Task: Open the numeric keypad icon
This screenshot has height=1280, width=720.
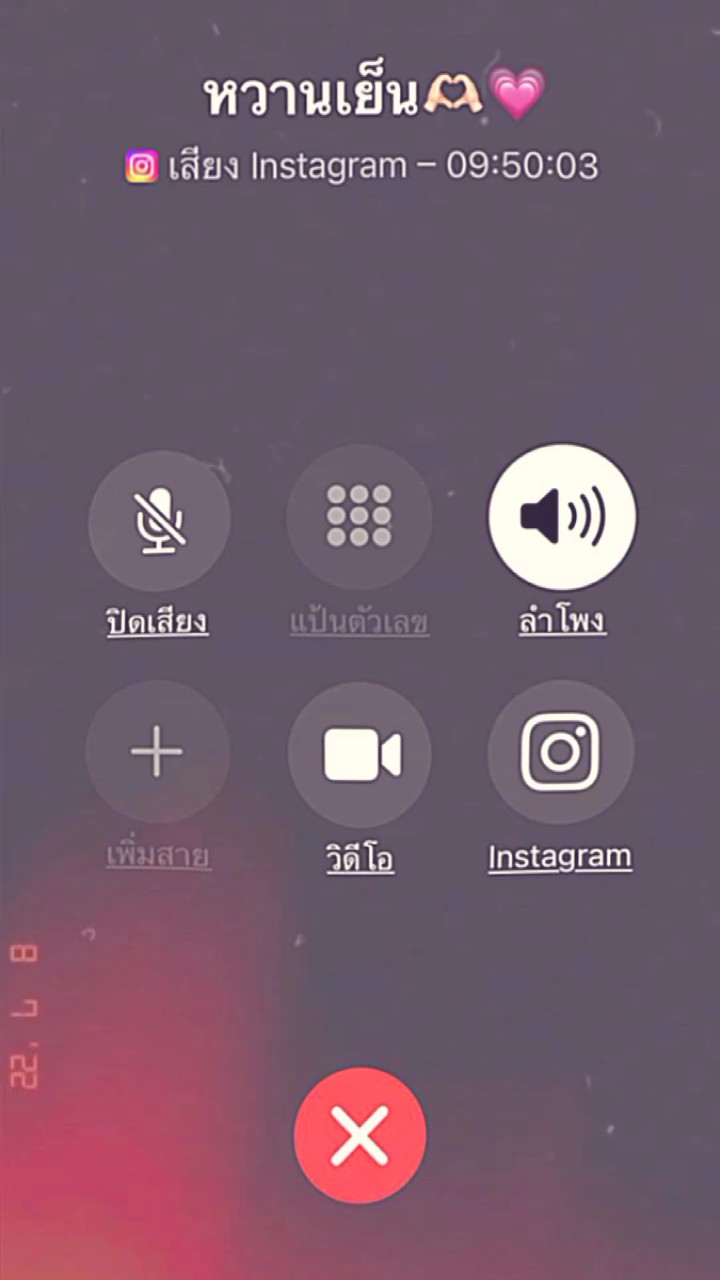Action: click(x=360, y=516)
